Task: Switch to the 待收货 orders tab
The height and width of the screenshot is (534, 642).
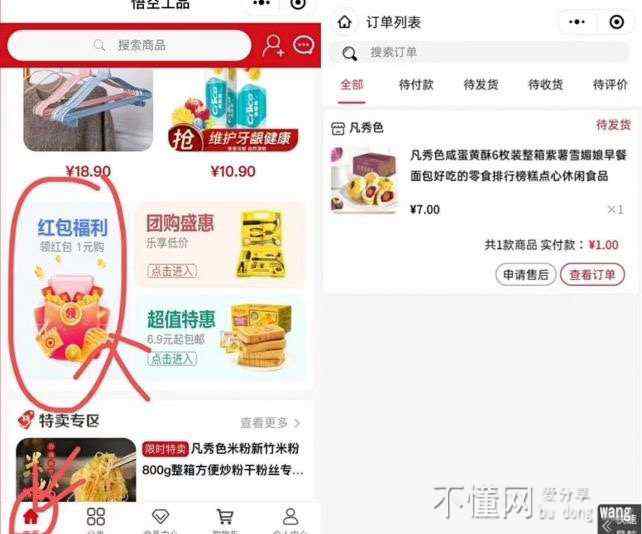Action: coord(545,85)
